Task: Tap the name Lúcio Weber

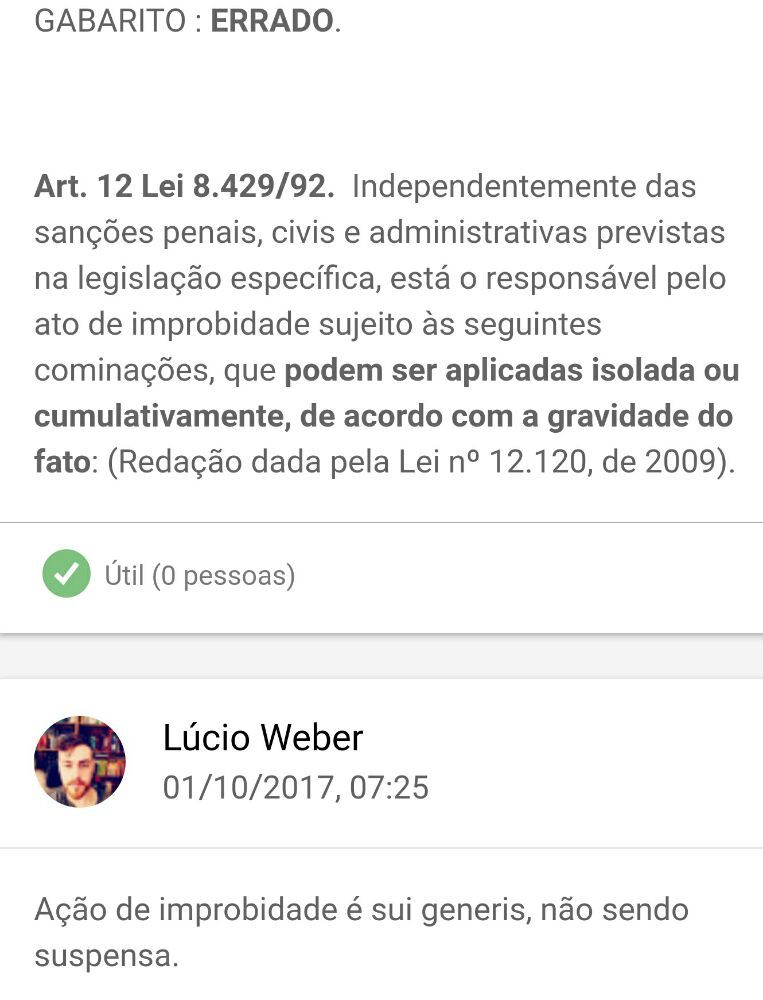Action: point(262,738)
